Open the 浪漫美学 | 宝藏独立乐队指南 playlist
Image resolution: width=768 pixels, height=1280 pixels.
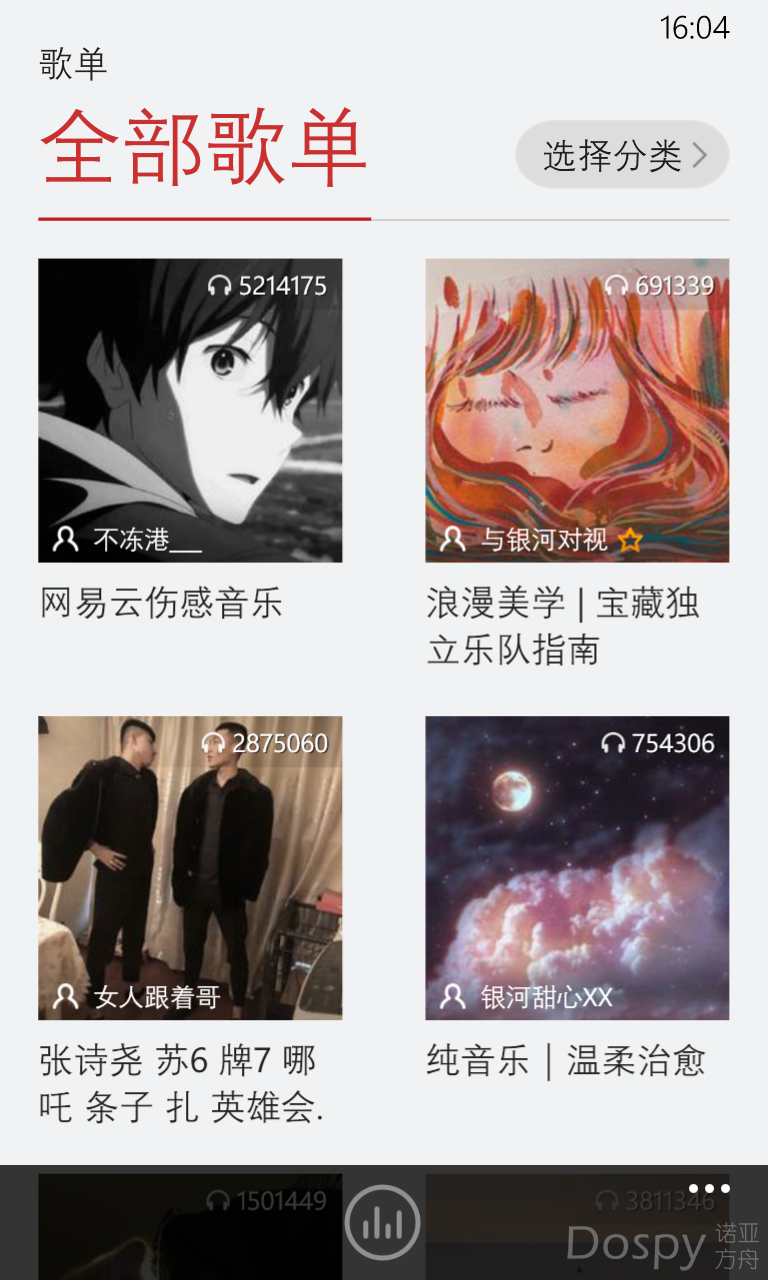577,410
